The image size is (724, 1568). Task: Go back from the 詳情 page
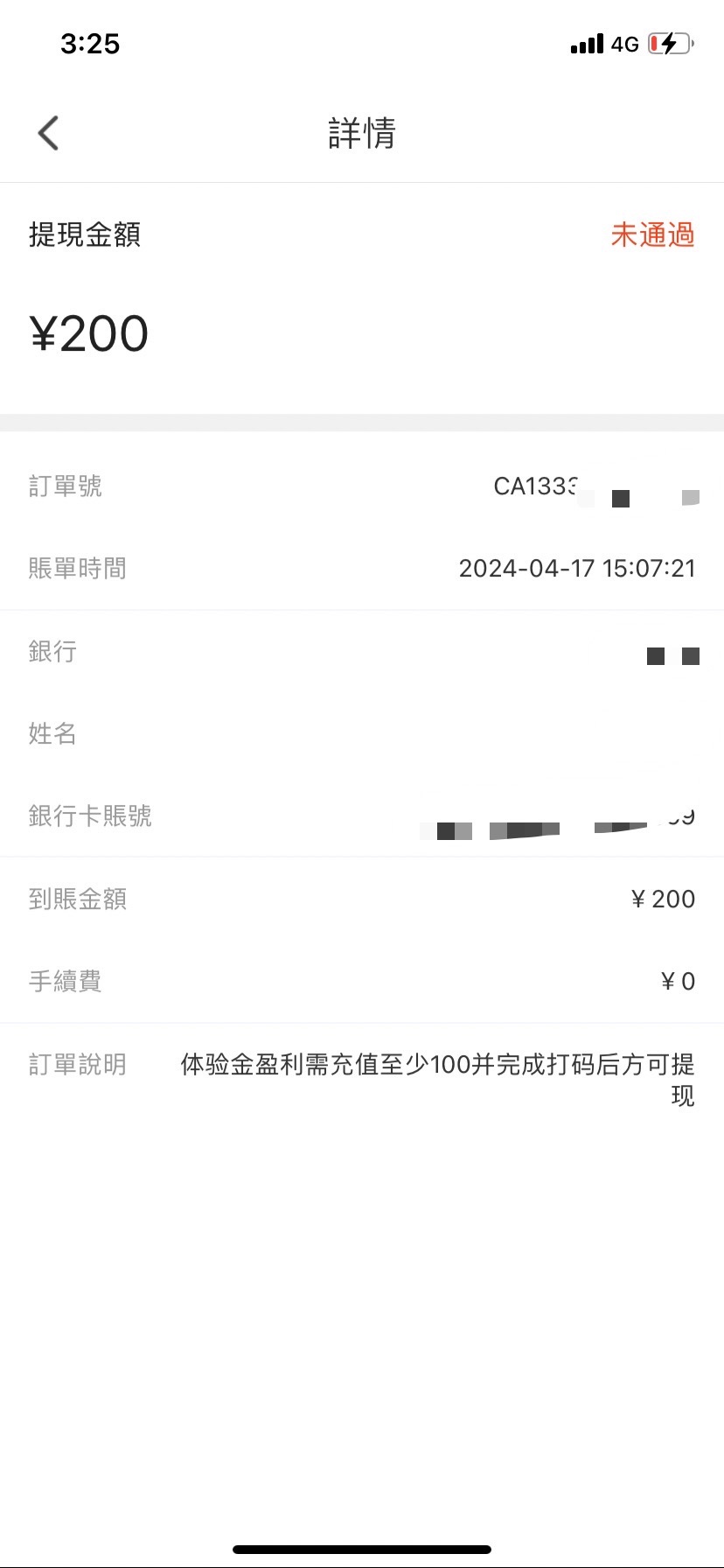(x=48, y=133)
